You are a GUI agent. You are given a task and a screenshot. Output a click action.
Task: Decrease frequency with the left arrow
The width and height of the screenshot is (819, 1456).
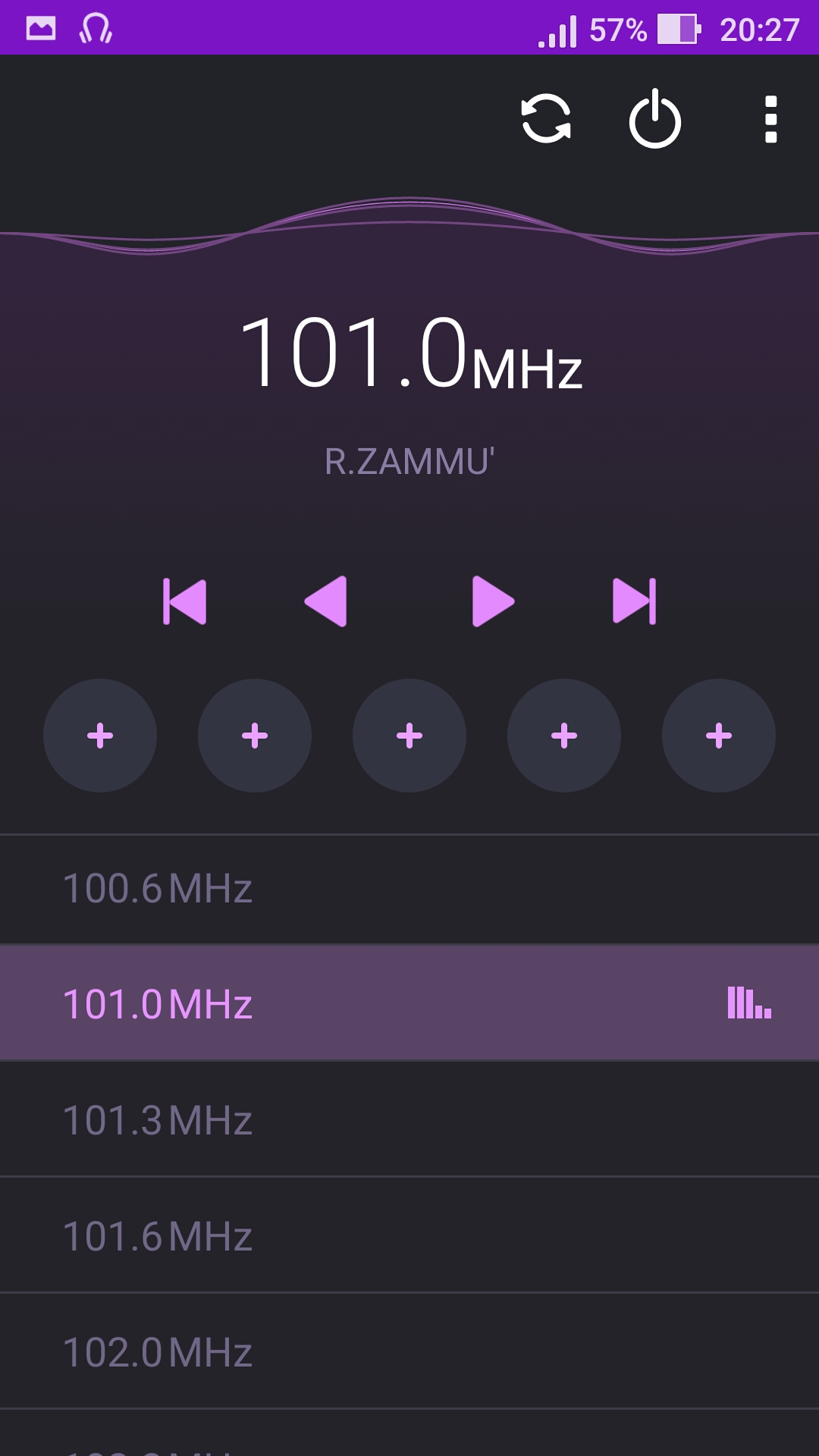tap(325, 601)
